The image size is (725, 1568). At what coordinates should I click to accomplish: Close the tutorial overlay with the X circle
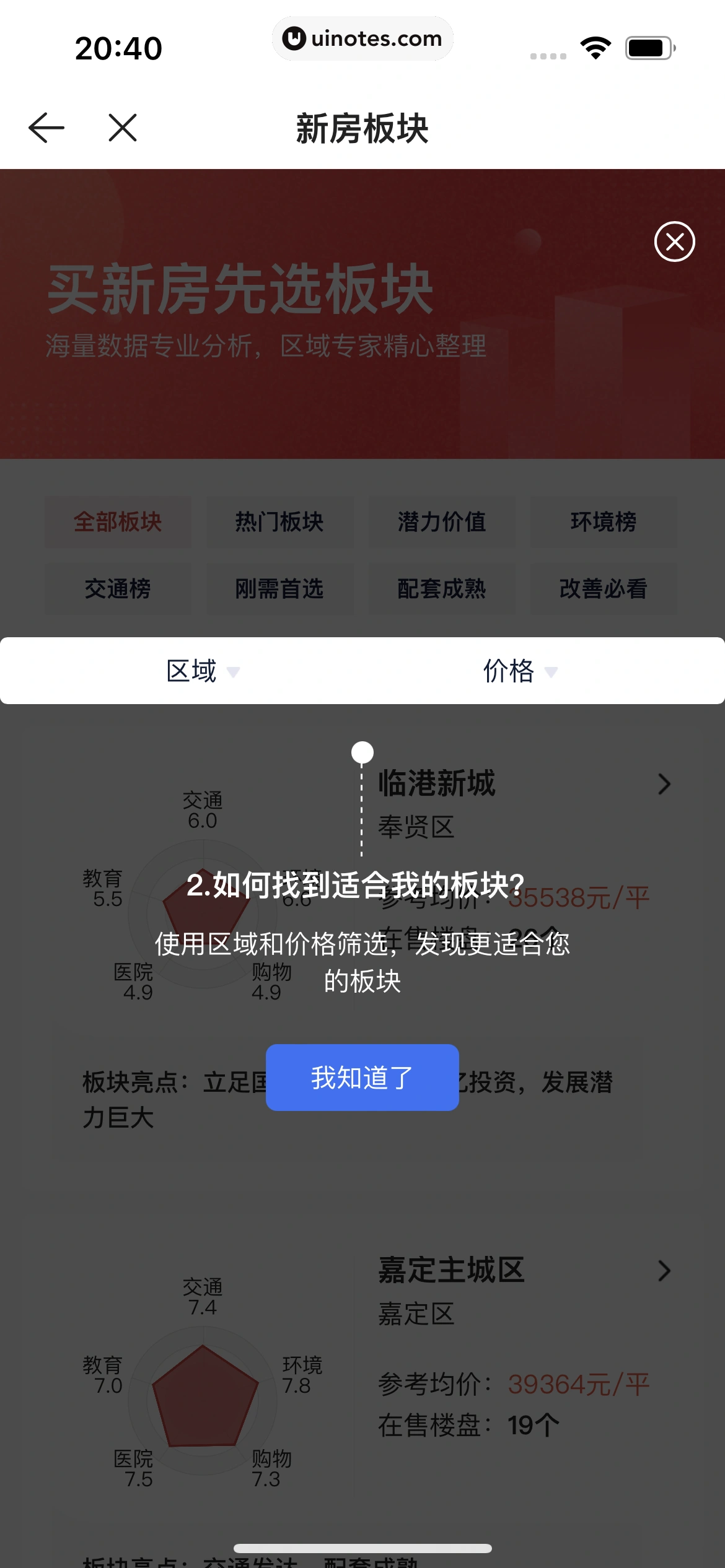(x=674, y=242)
